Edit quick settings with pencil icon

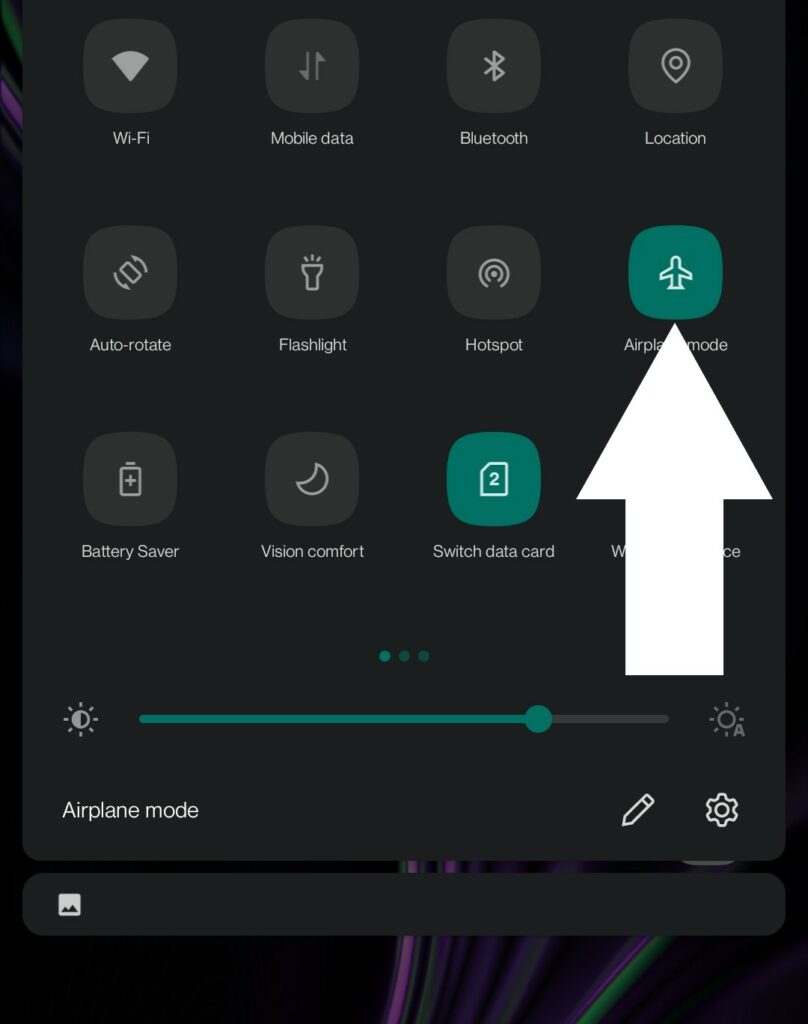638,810
